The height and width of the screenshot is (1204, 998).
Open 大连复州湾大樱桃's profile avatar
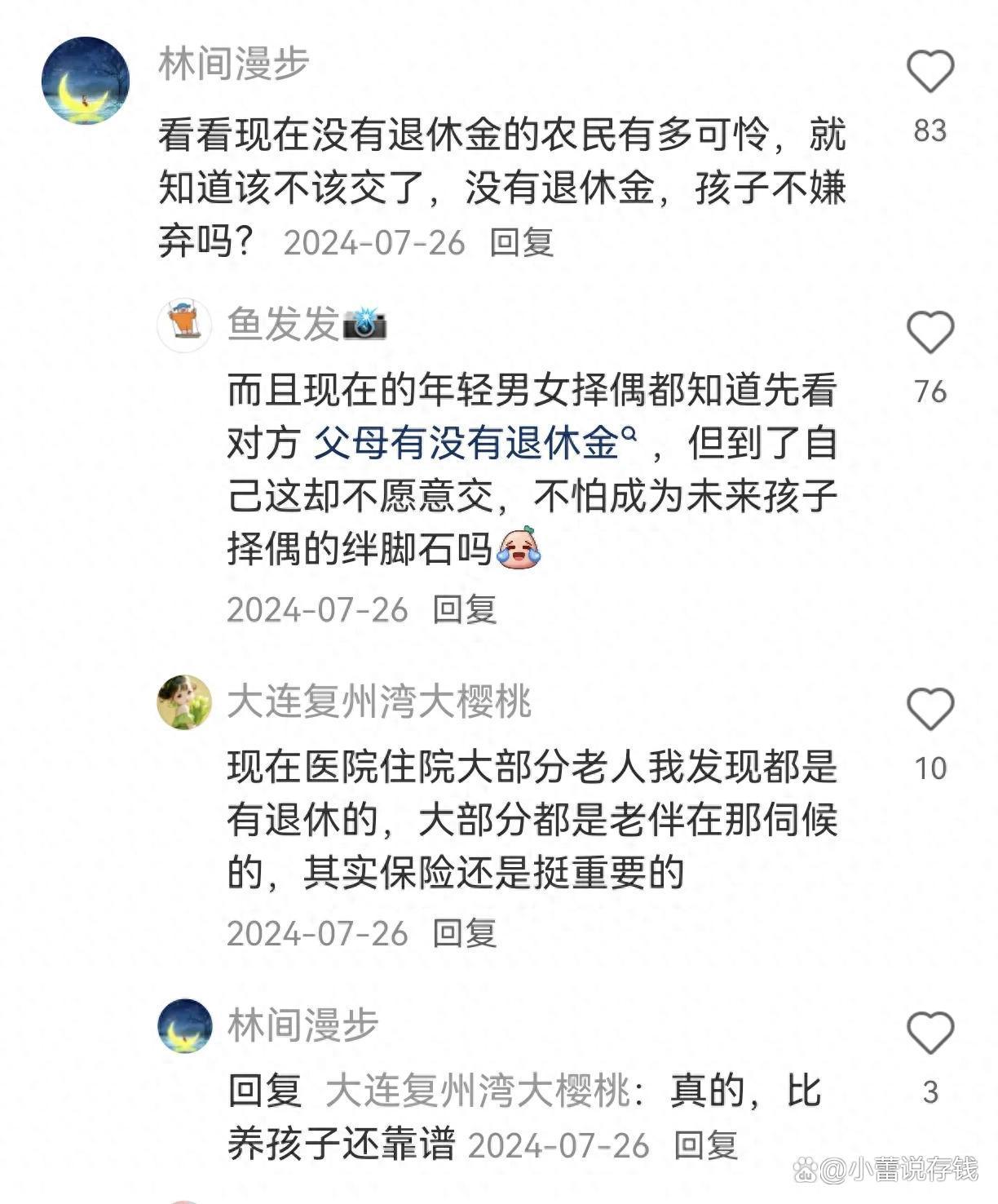pyautogui.click(x=184, y=702)
